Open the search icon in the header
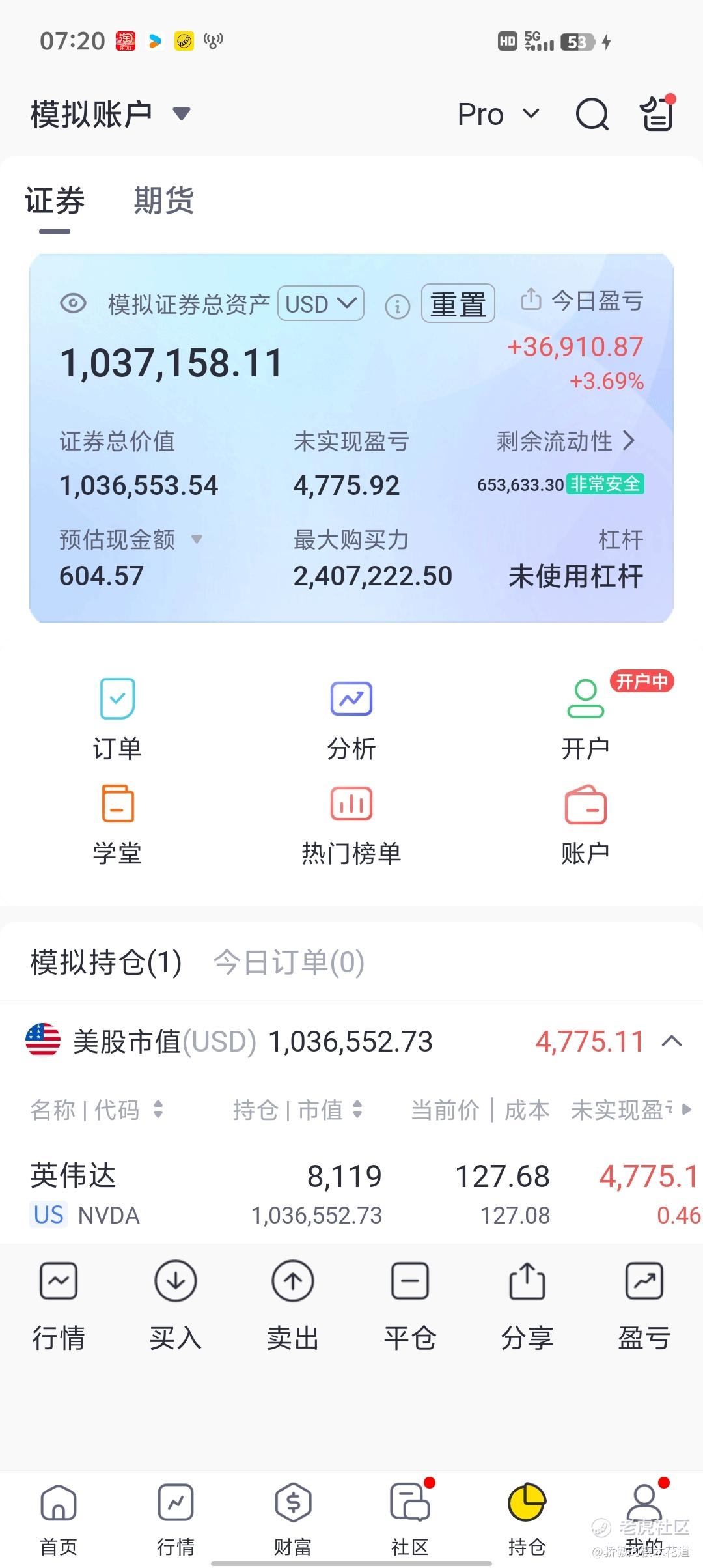703x1568 pixels. (x=592, y=115)
